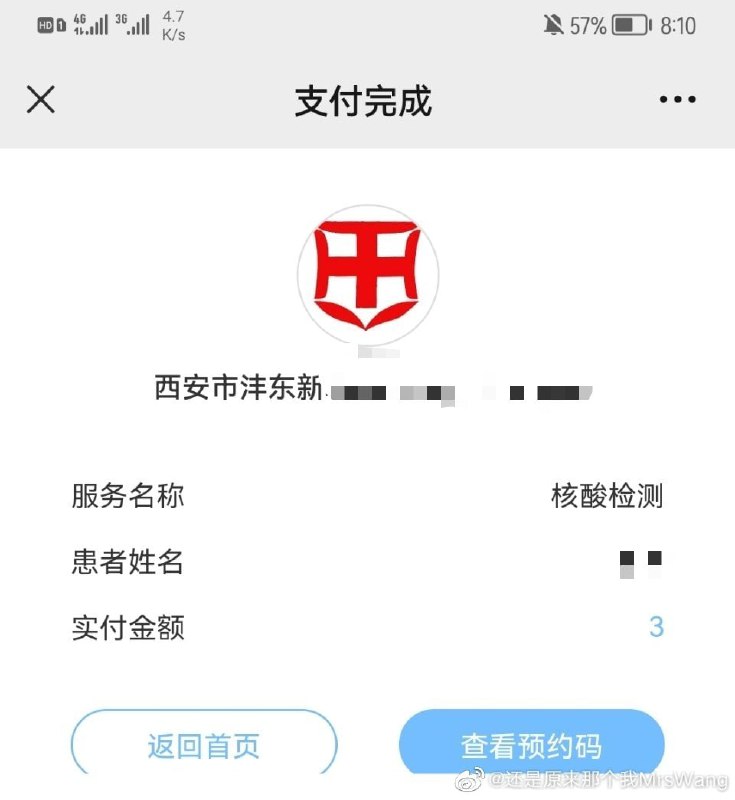Tap the red hospital logo emblem
735x800 pixels.
coord(366,270)
